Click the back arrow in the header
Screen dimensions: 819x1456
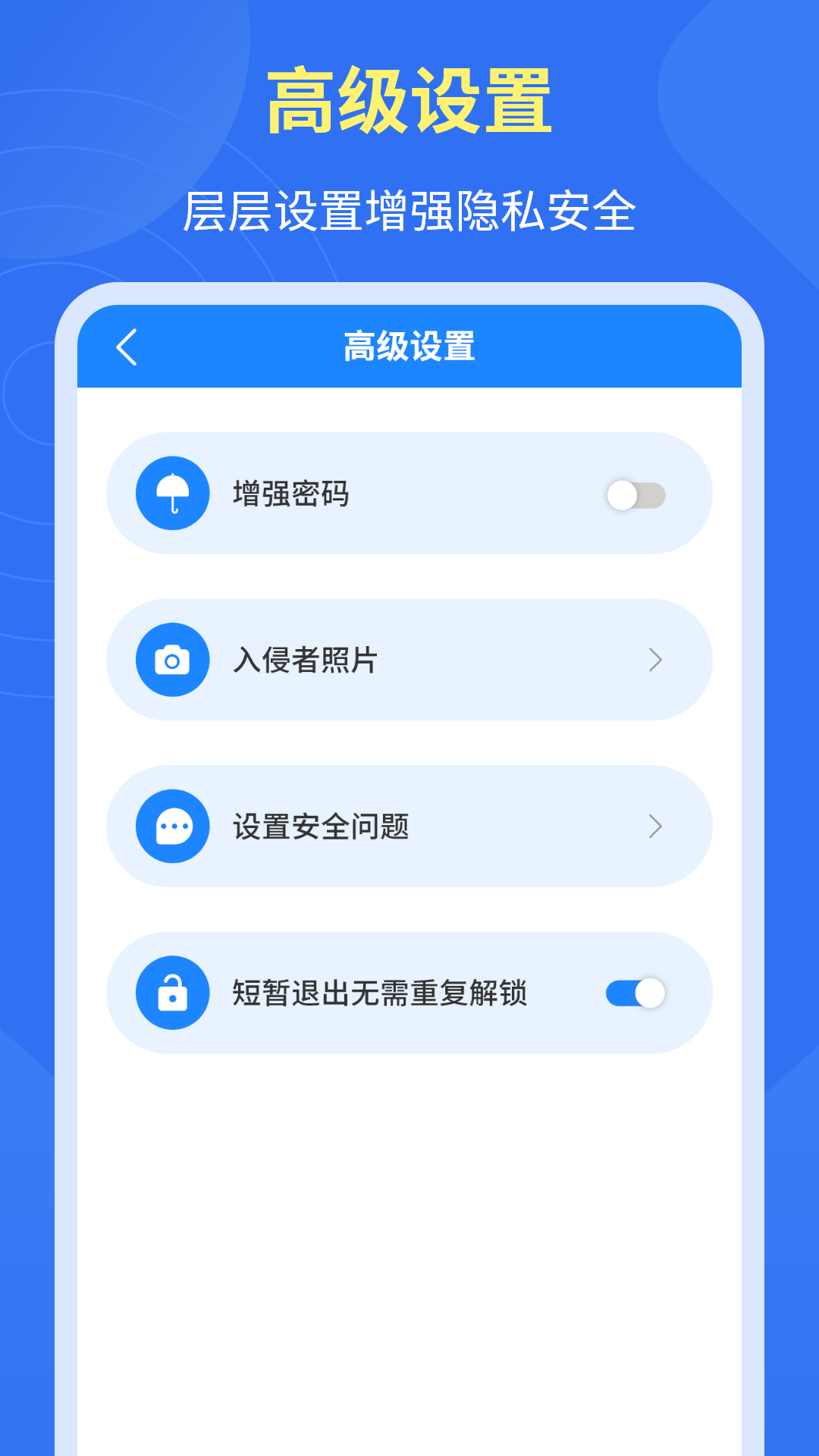coord(126,347)
